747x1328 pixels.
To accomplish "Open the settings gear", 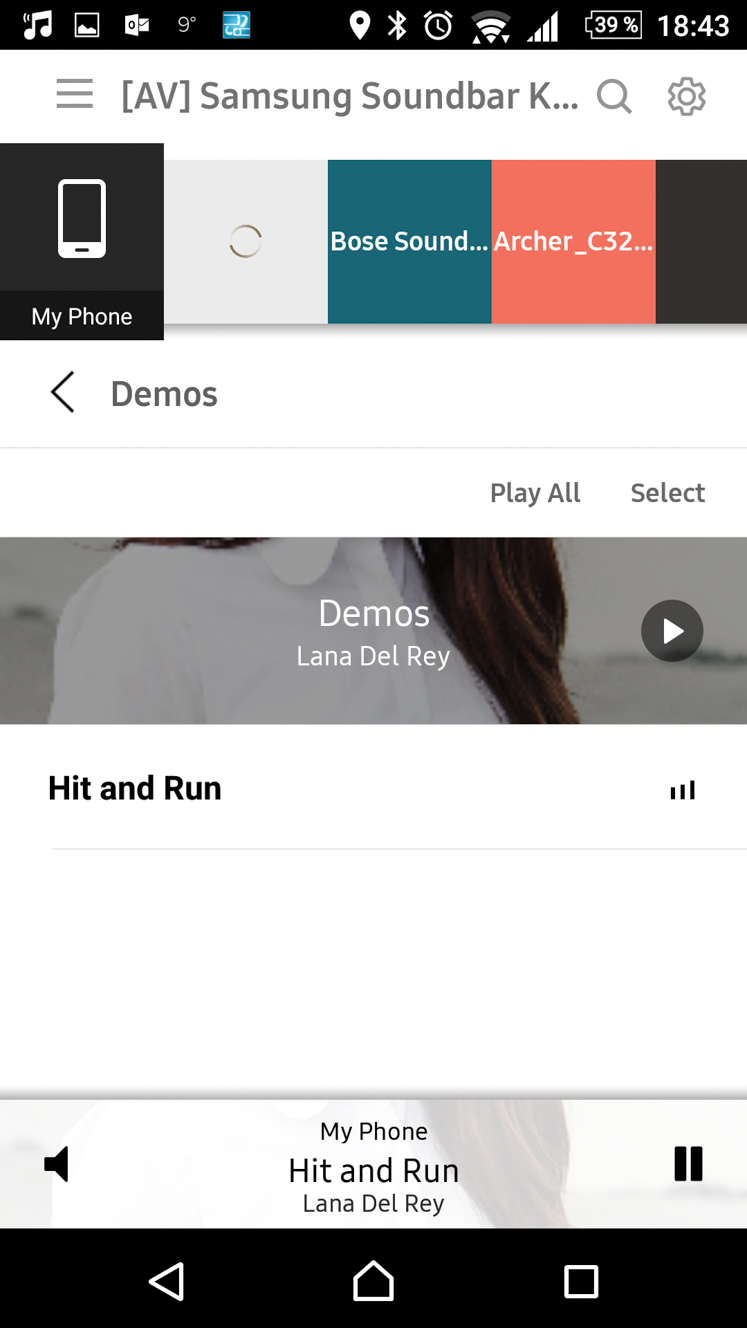I will [686, 97].
